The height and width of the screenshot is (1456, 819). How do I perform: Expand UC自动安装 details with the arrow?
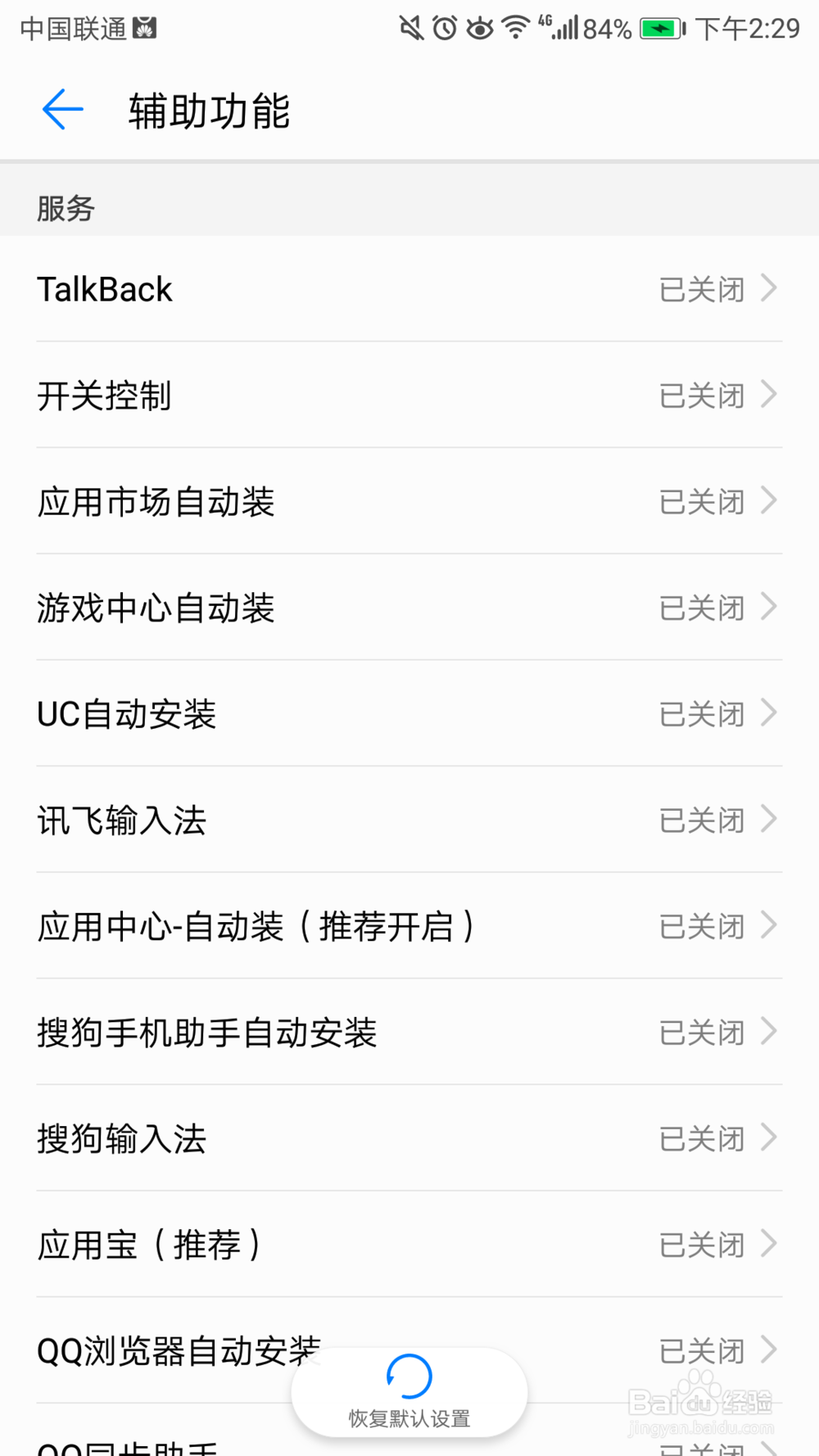[771, 713]
